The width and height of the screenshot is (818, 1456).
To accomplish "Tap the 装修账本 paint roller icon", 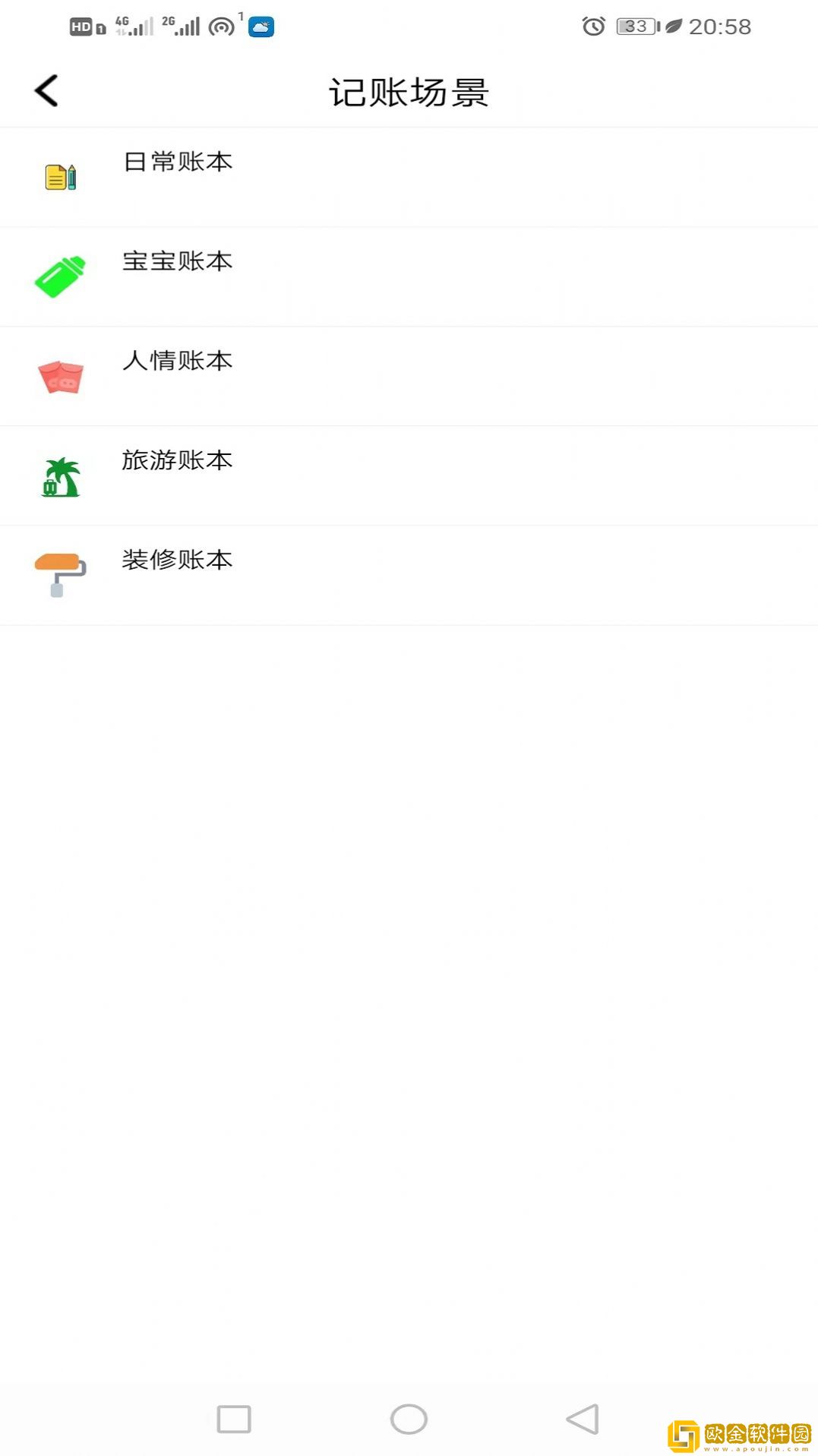I will (x=60, y=574).
